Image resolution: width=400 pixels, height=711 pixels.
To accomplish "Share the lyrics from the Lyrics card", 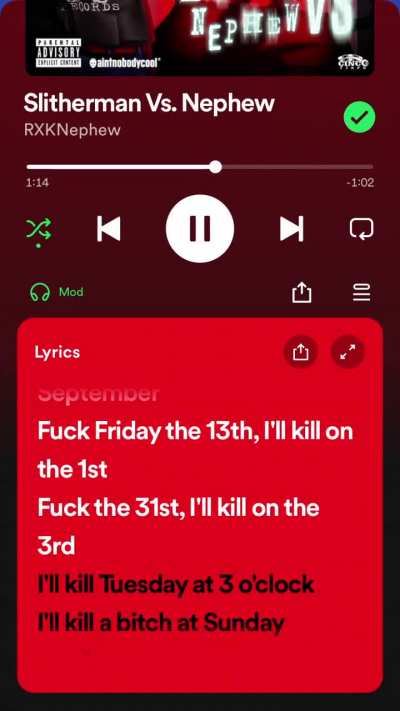I will pos(300,352).
